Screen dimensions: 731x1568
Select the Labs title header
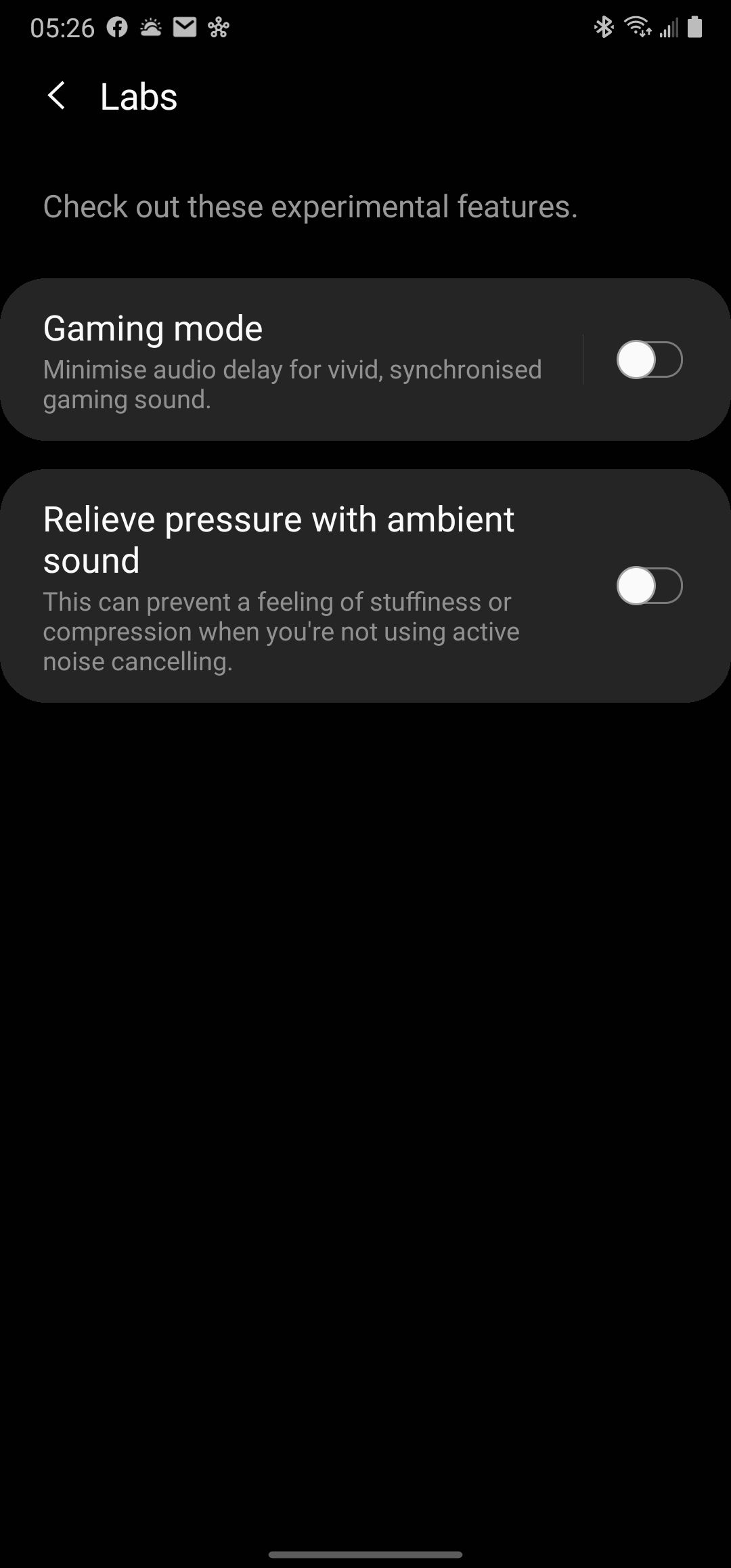pos(137,96)
